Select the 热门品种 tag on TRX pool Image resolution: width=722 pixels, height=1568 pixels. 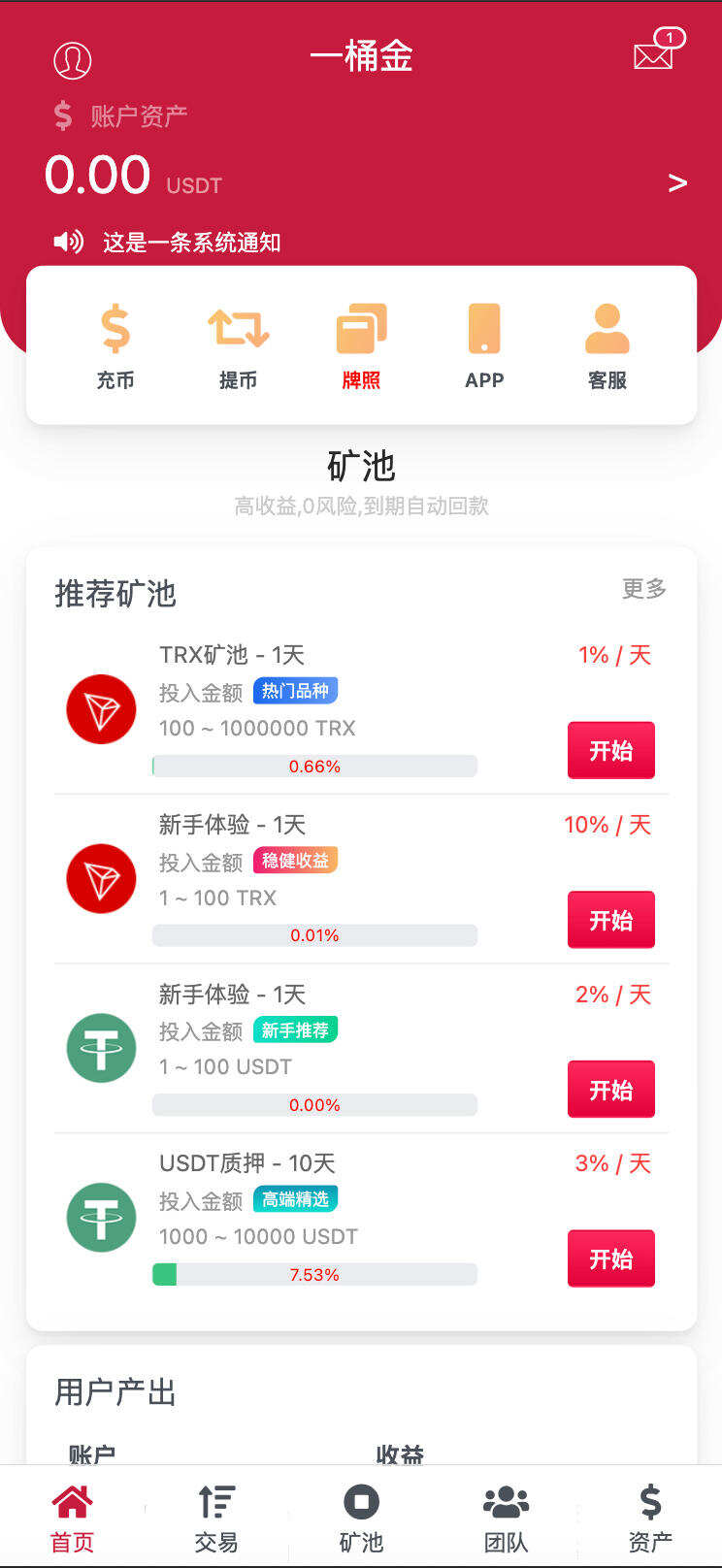(295, 691)
